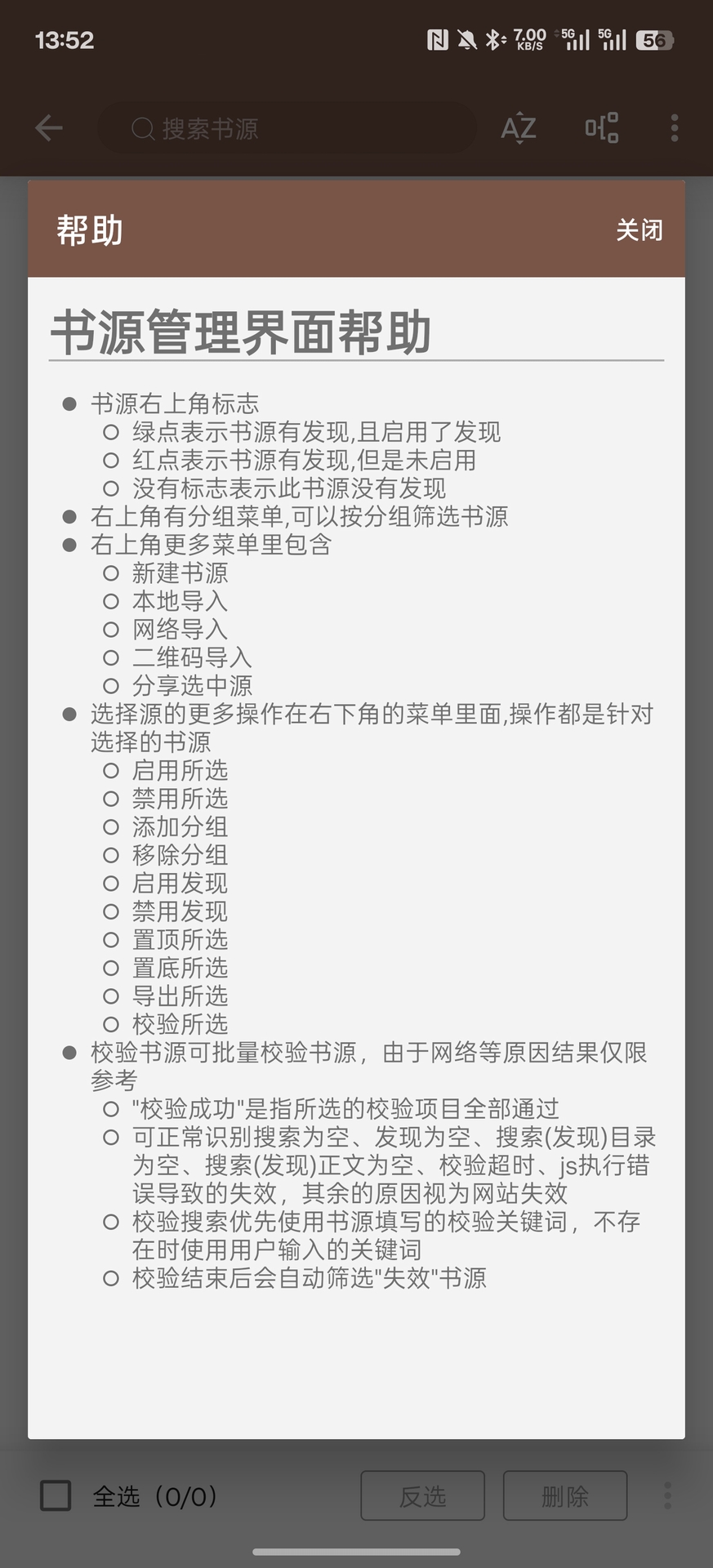The width and height of the screenshot is (713, 1568).
Task: Open the A-Z alphabetical sort icon
Action: pyautogui.click(x=518, y=127)
